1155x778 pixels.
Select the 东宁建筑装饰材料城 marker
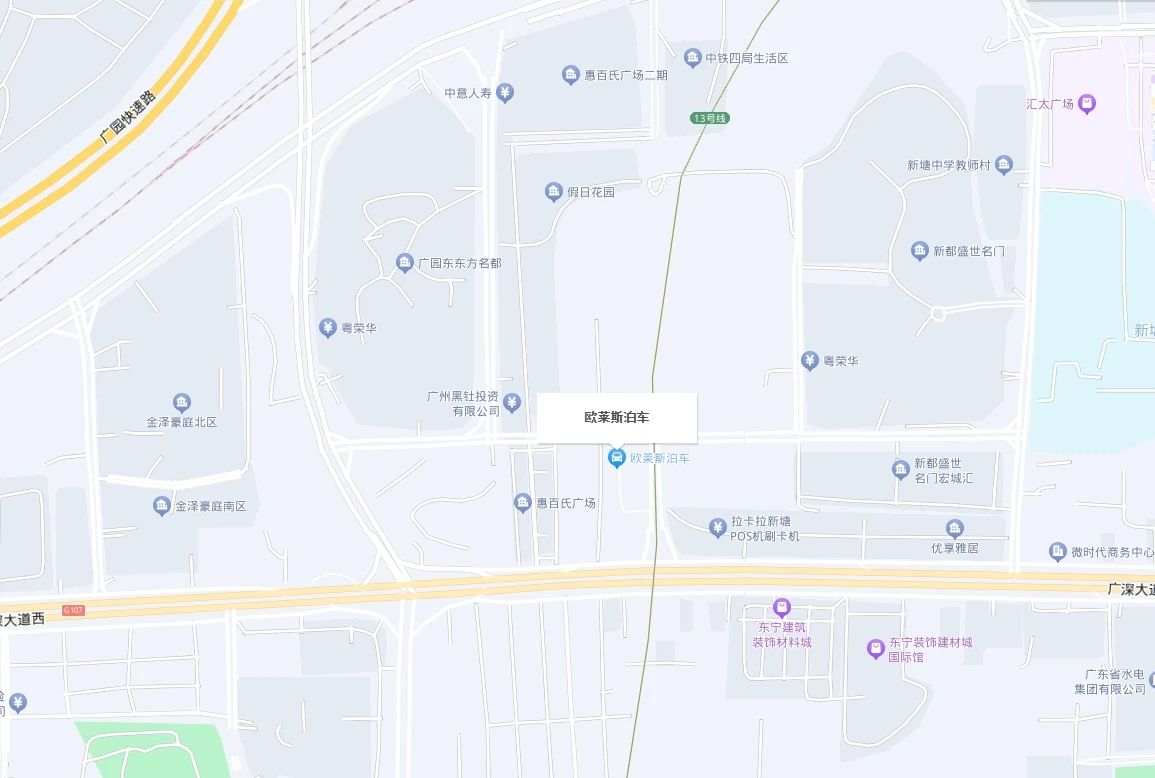[782, 607]
